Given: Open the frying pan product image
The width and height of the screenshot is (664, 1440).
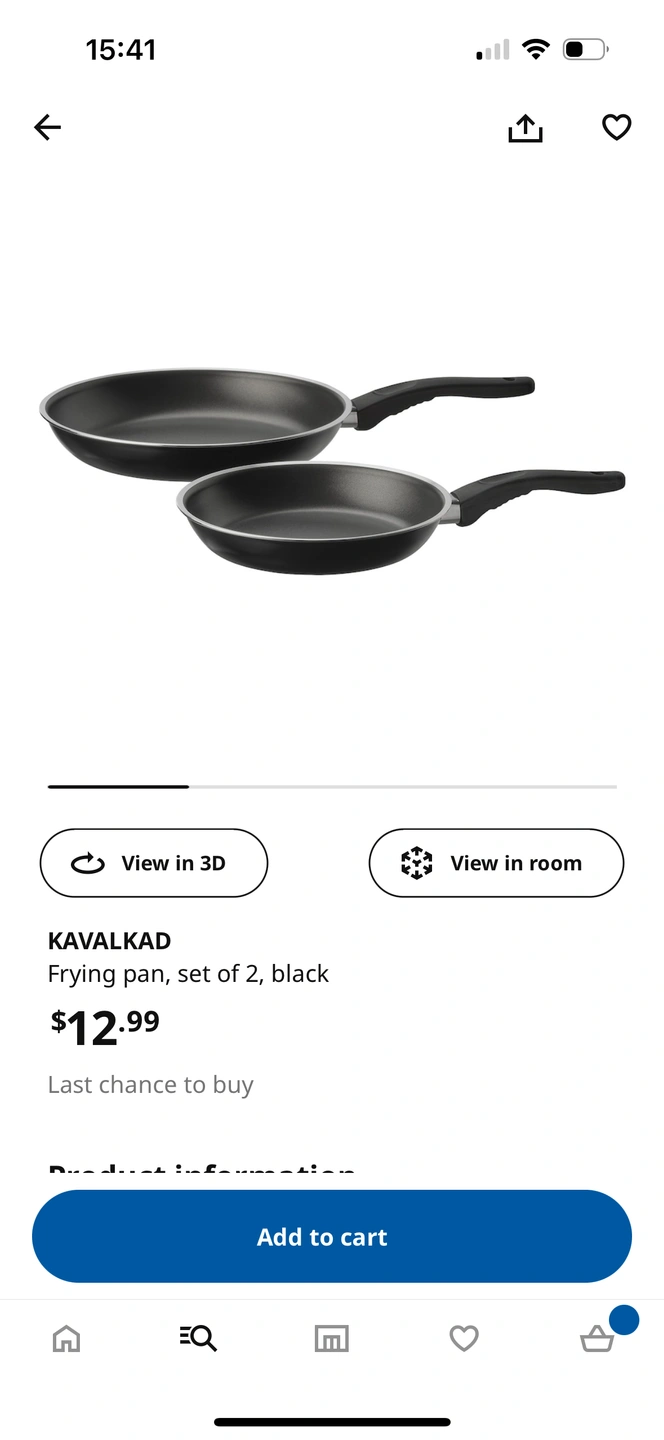Looking at the screenshot, I should pos(332,470).
